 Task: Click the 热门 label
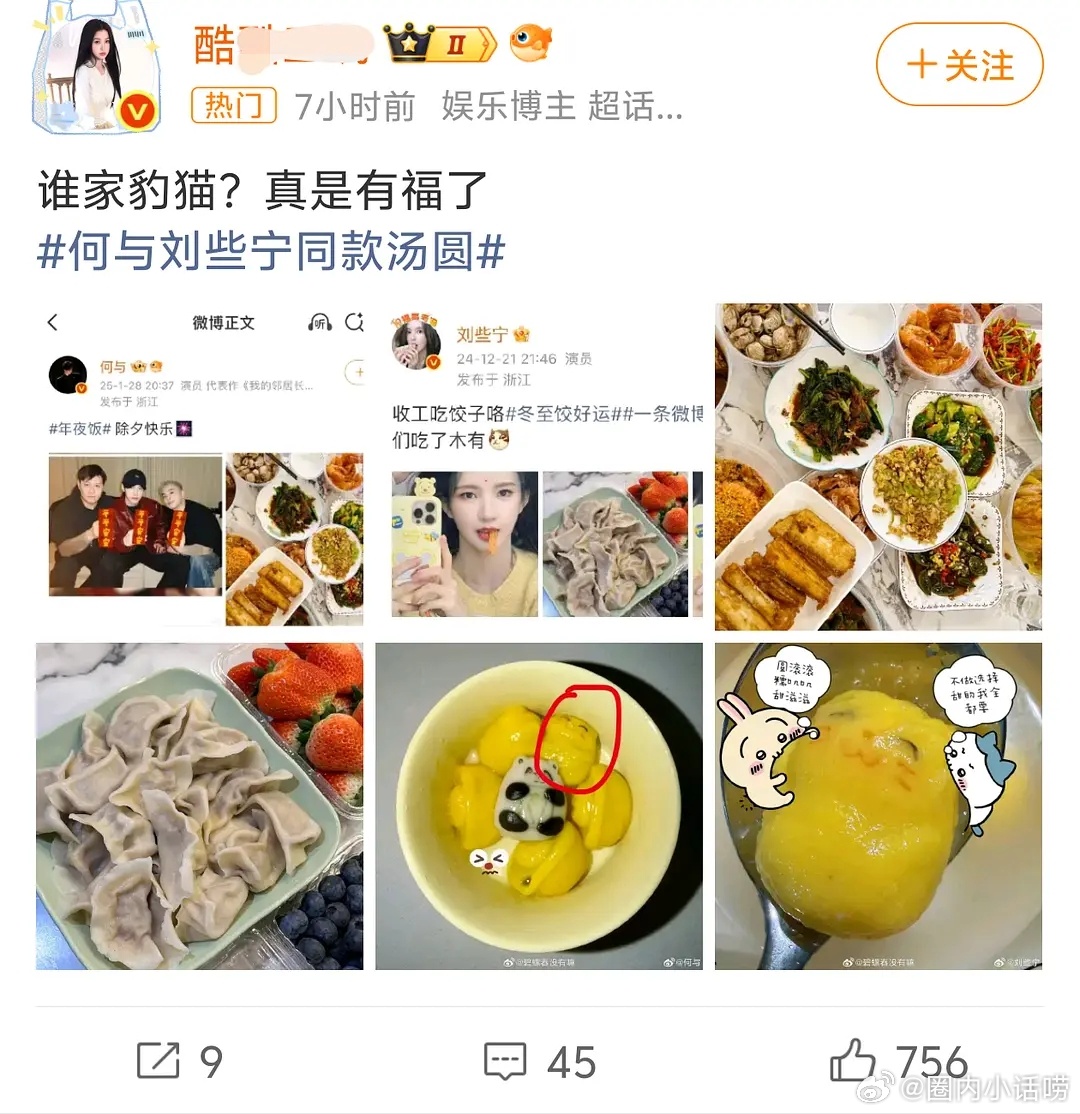point(234,106)
